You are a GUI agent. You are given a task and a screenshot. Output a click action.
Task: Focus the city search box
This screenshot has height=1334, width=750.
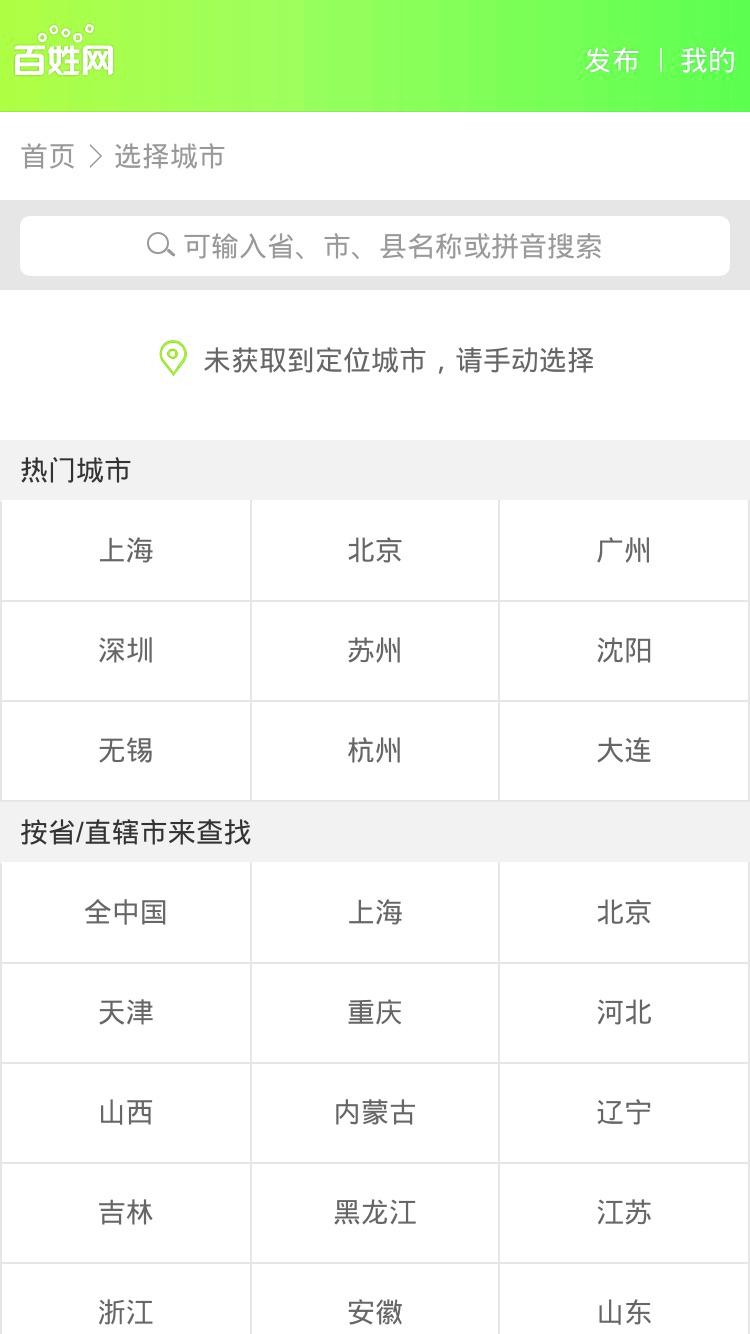(375, 246)
